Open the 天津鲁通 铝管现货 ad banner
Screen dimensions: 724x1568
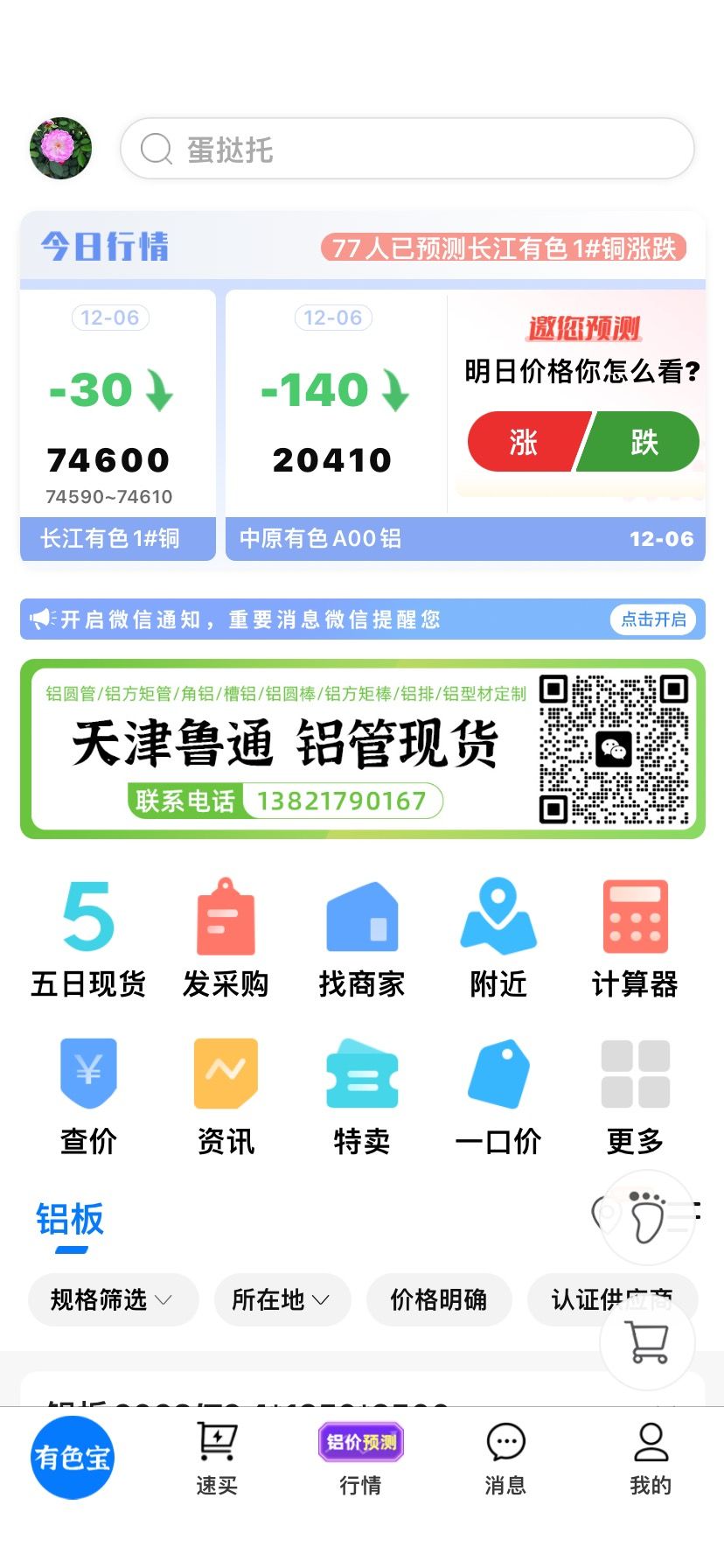(x=363, y=749)
